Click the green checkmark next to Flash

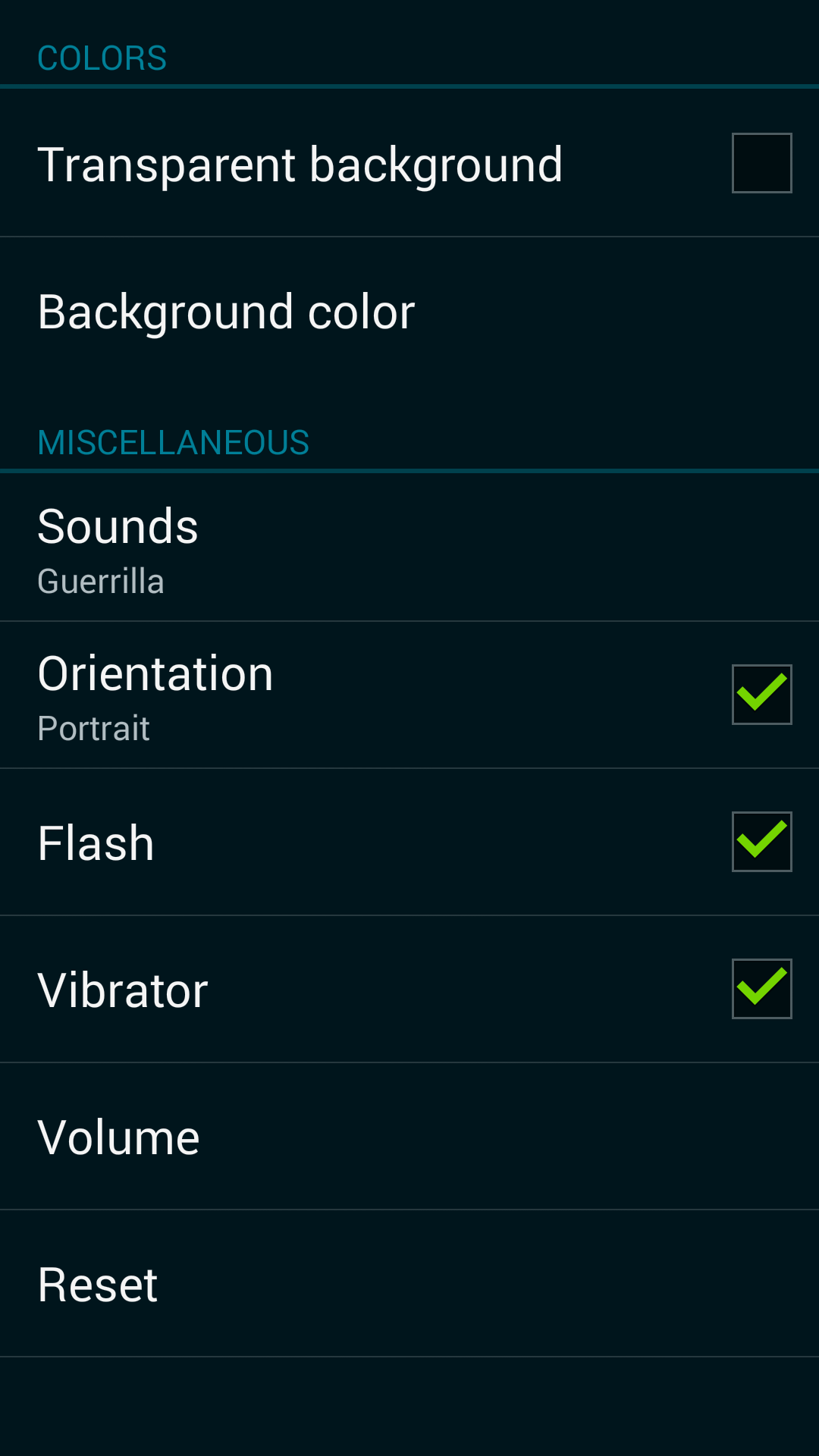click(x=761, y=841)
